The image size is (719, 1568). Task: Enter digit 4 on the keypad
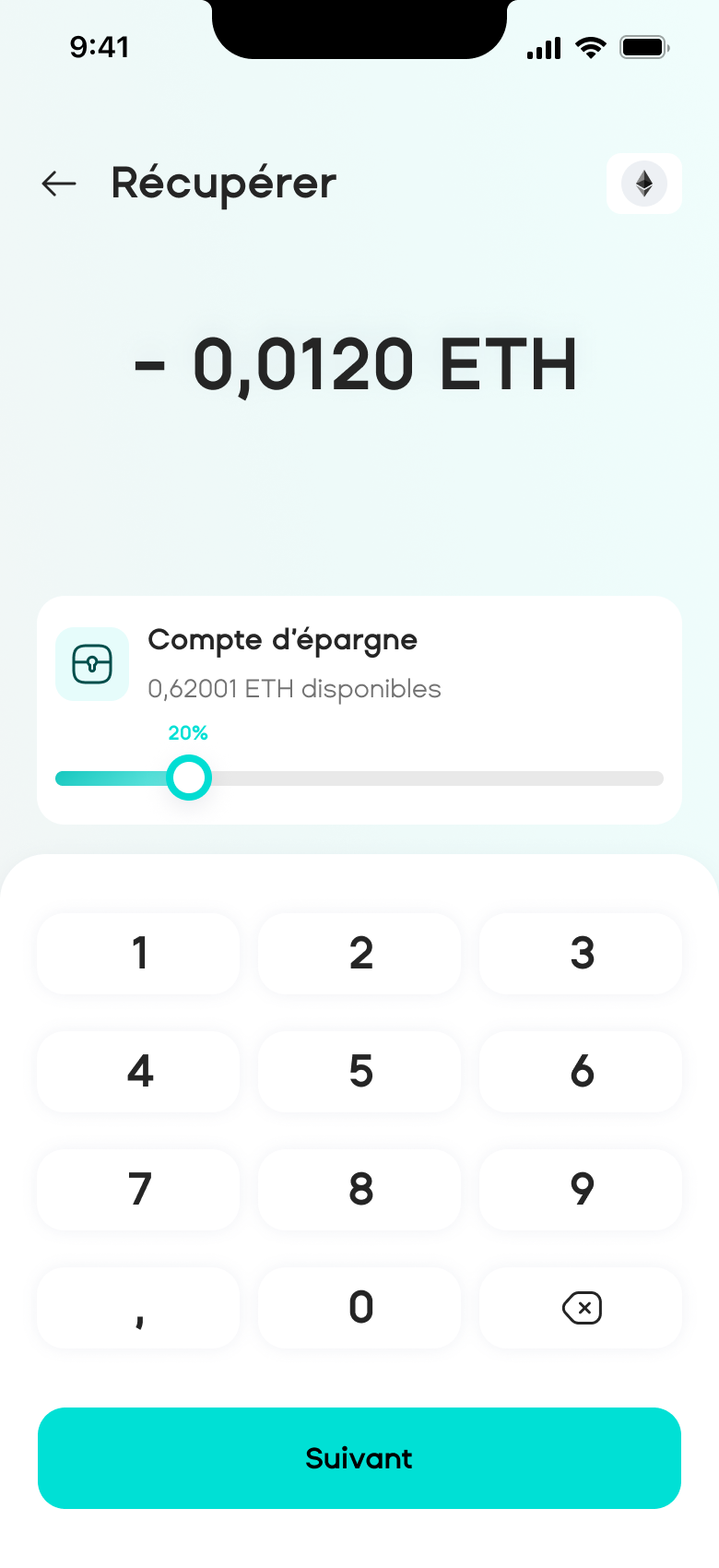[138, 1071]
